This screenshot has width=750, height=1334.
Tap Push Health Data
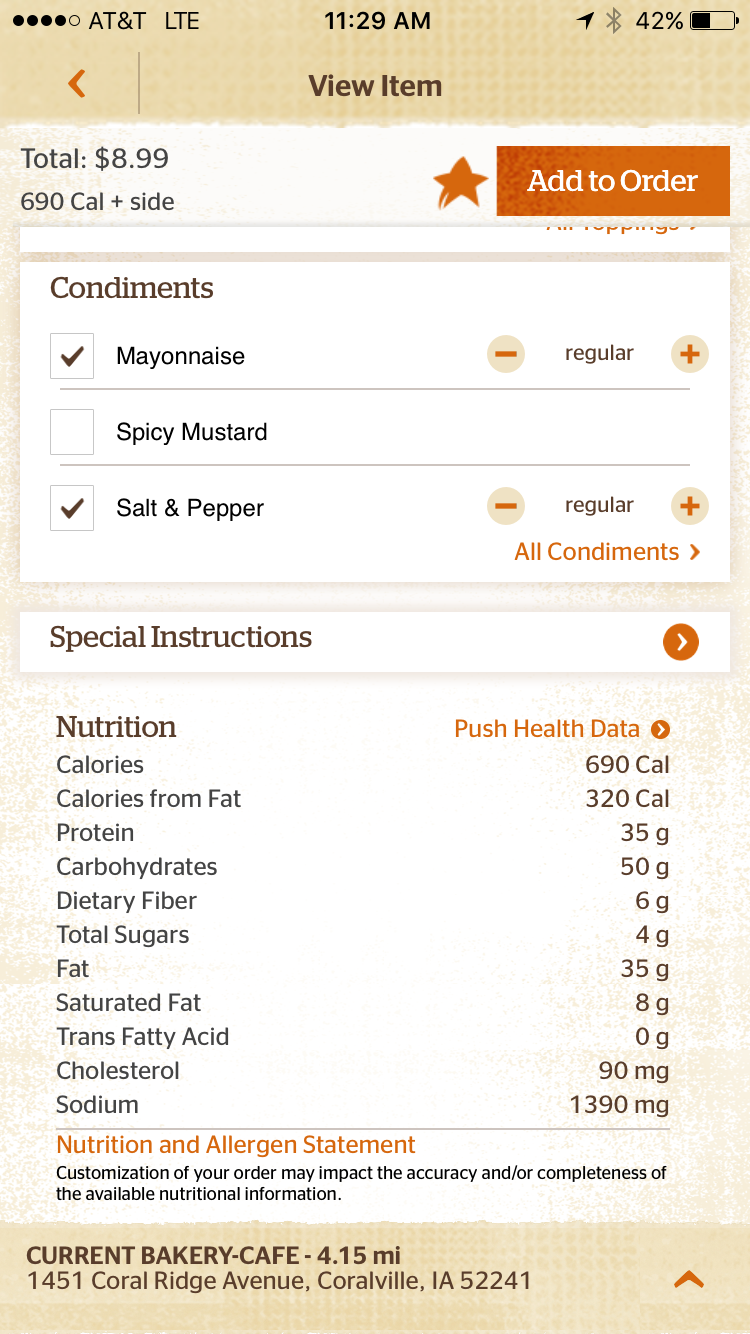point(561,729)
